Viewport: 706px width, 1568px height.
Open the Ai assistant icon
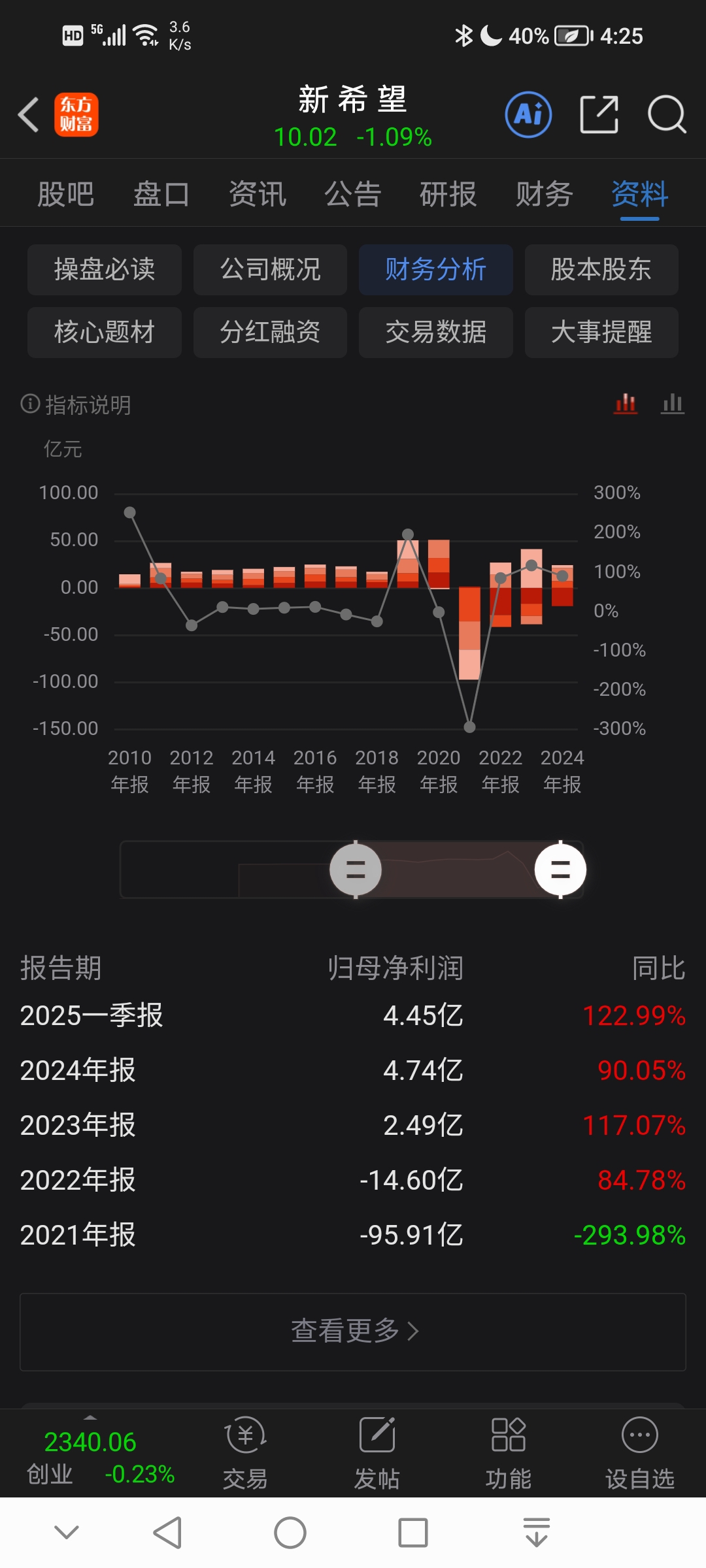[528, 115]
